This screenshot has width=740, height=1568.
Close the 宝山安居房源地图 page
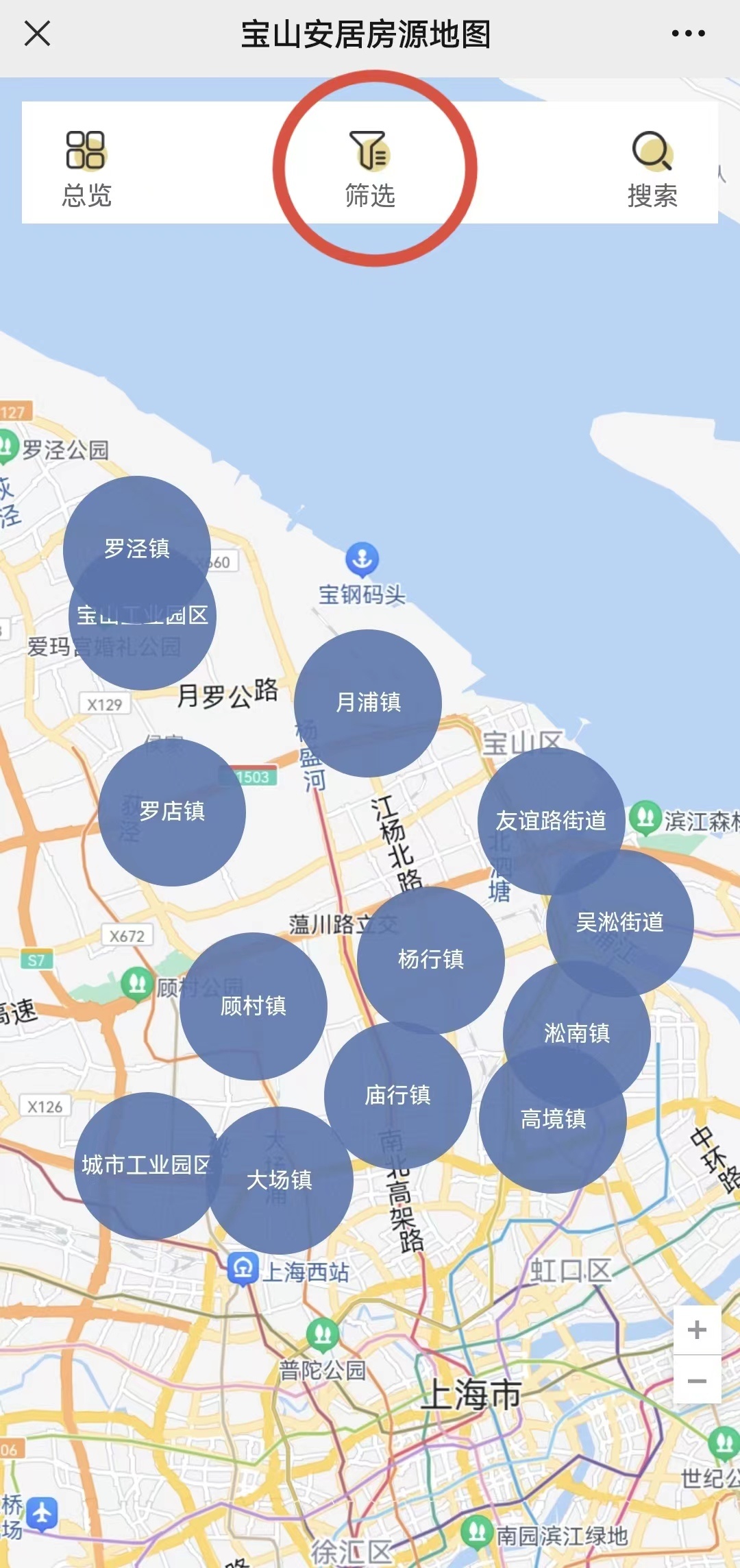pyautogui.click(x=37, y=33)
